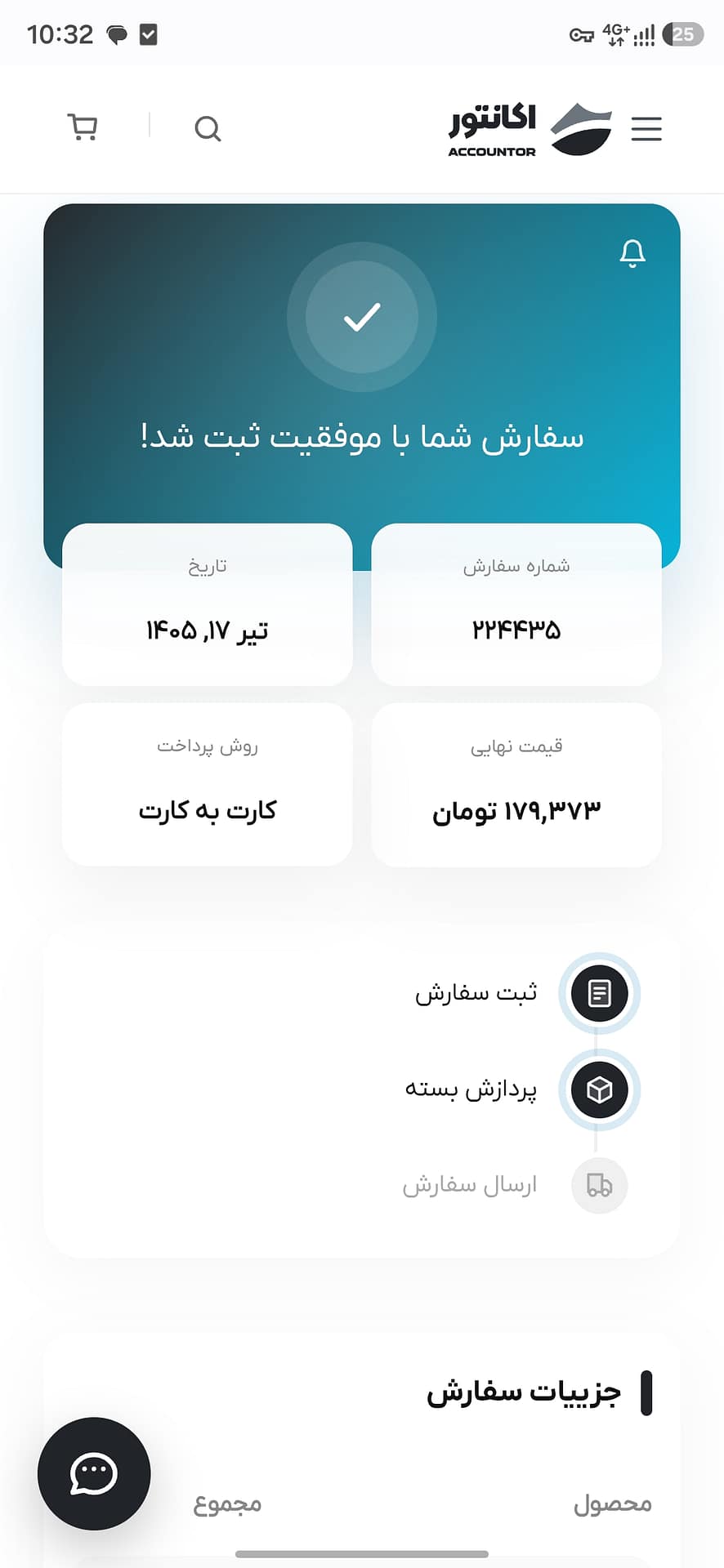Open the floating chat support button

pyautogui.click(x=94, y=1473)
